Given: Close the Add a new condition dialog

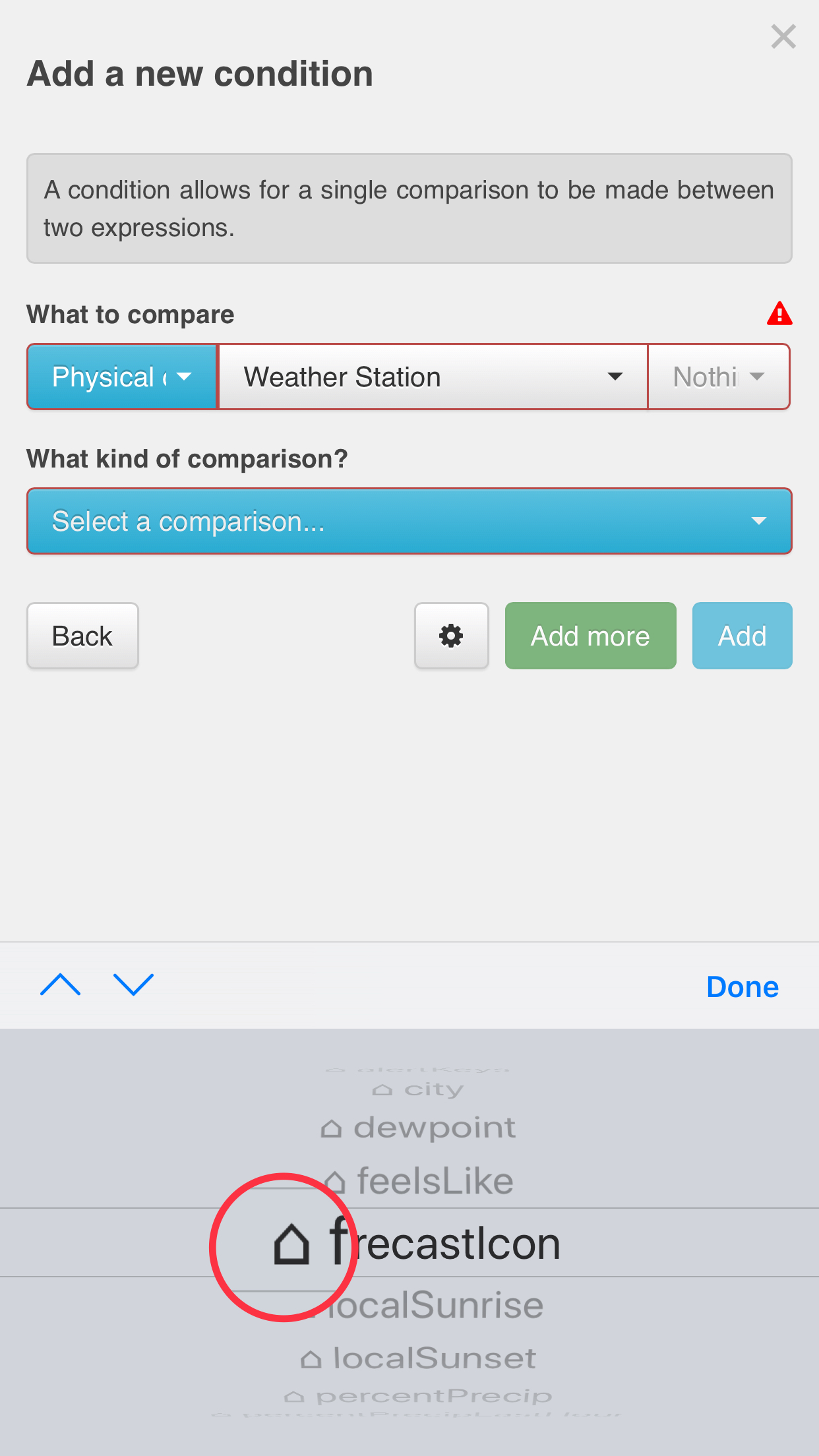Looking at the screenshot, I should (783, 36).
